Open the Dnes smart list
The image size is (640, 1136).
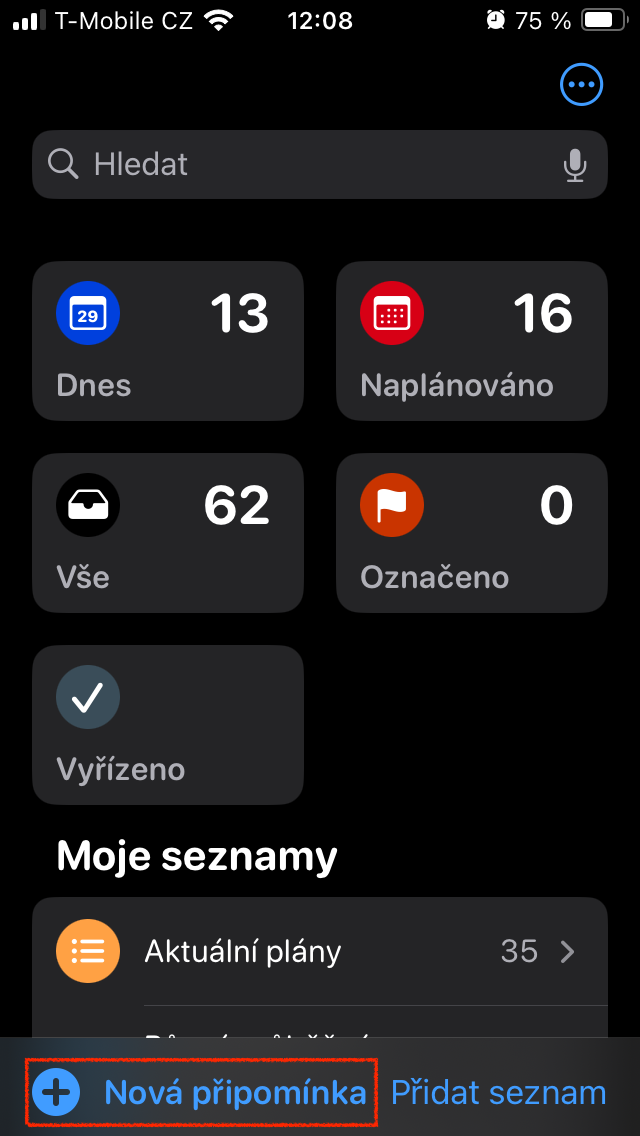coord(168,341)
